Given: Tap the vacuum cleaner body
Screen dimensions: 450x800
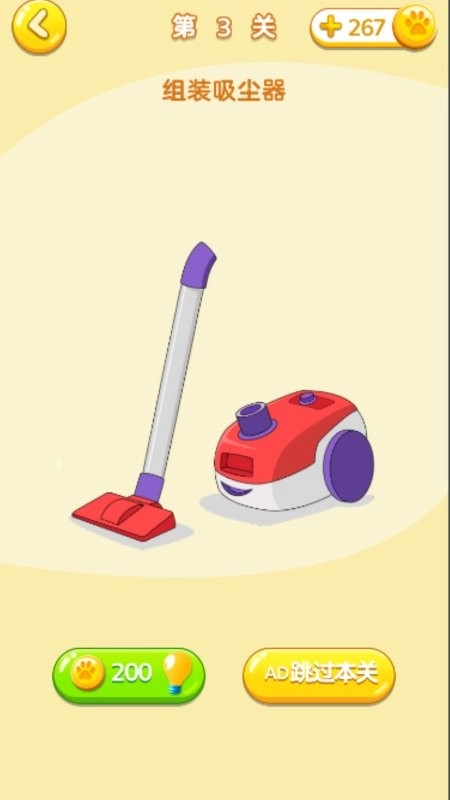Looking at the screenshot, I should (294, 450).
